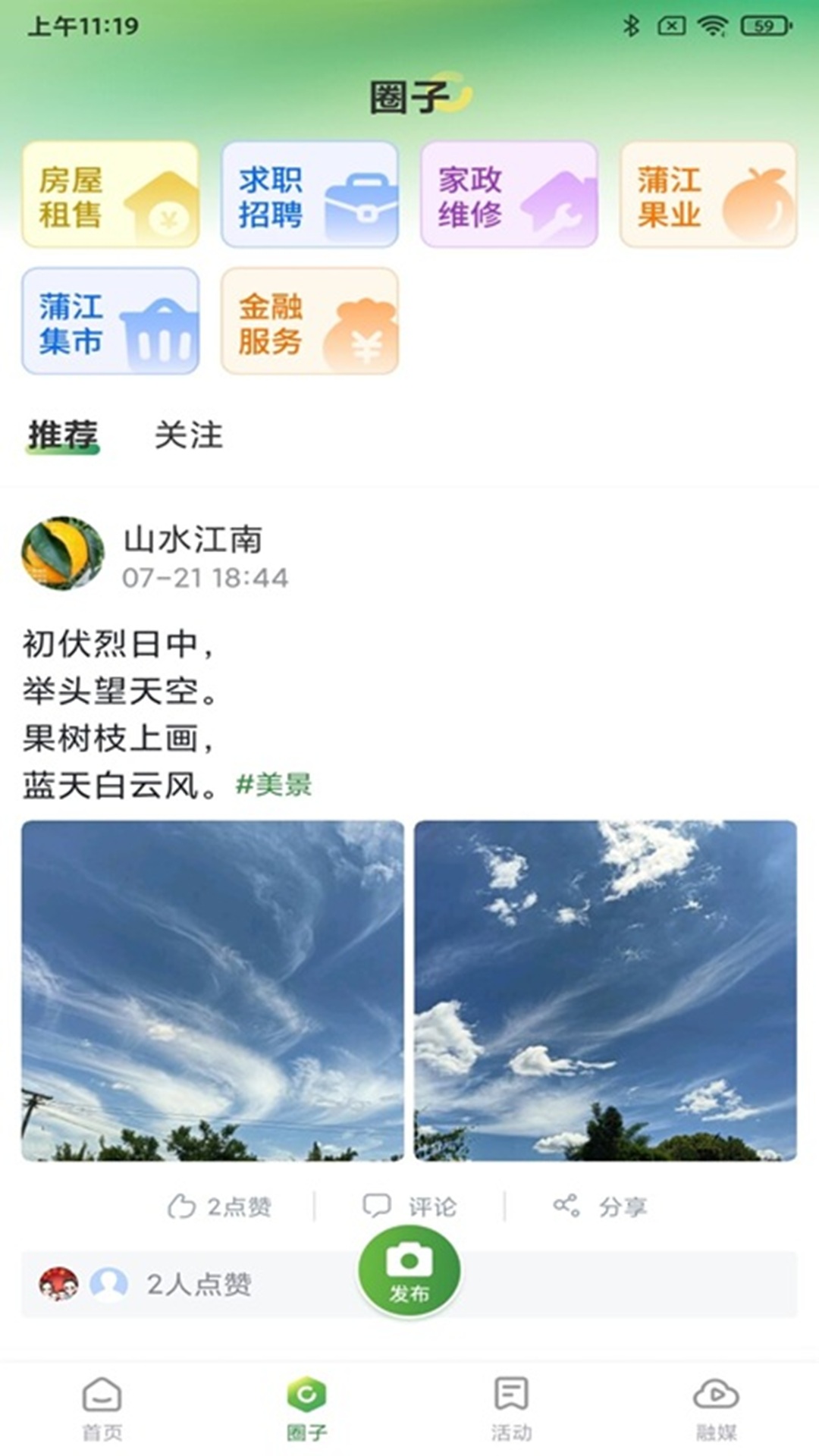Open the 房屋租售 housing rental section
The width and height of the screenshot is (819, 1456).
[x=111, y=196]
